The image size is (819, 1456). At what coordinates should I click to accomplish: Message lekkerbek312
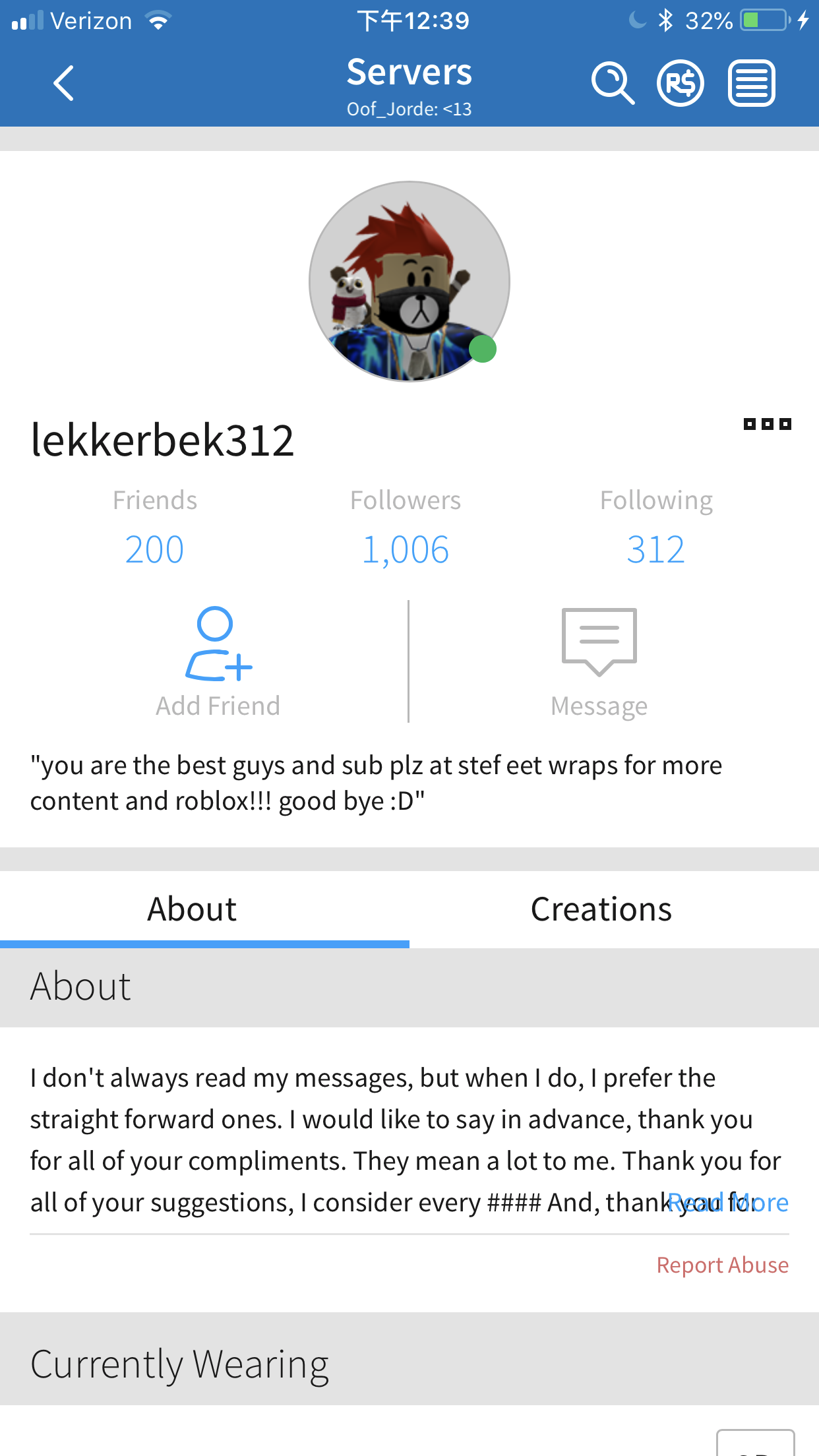click(x=599, y=661)
